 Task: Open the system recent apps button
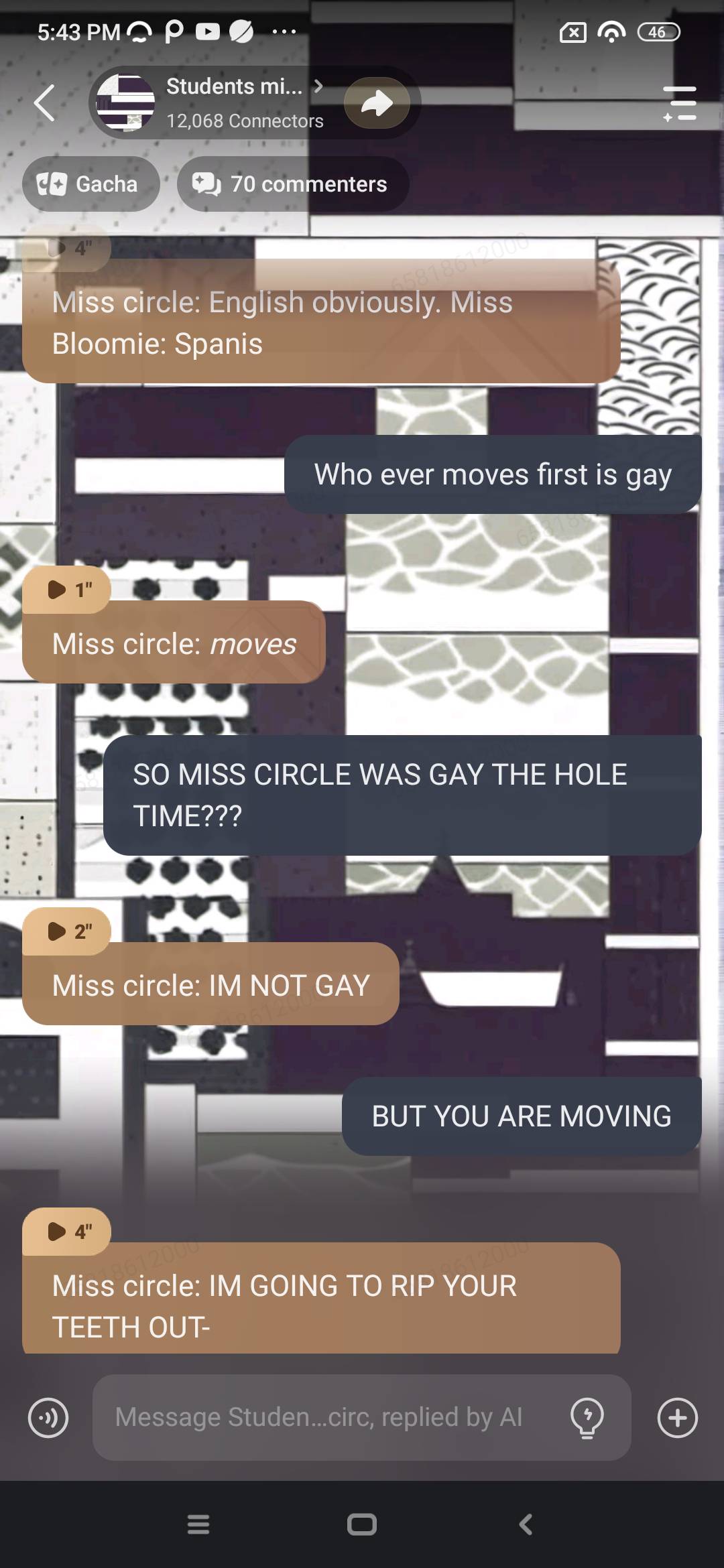point(198,1524)
